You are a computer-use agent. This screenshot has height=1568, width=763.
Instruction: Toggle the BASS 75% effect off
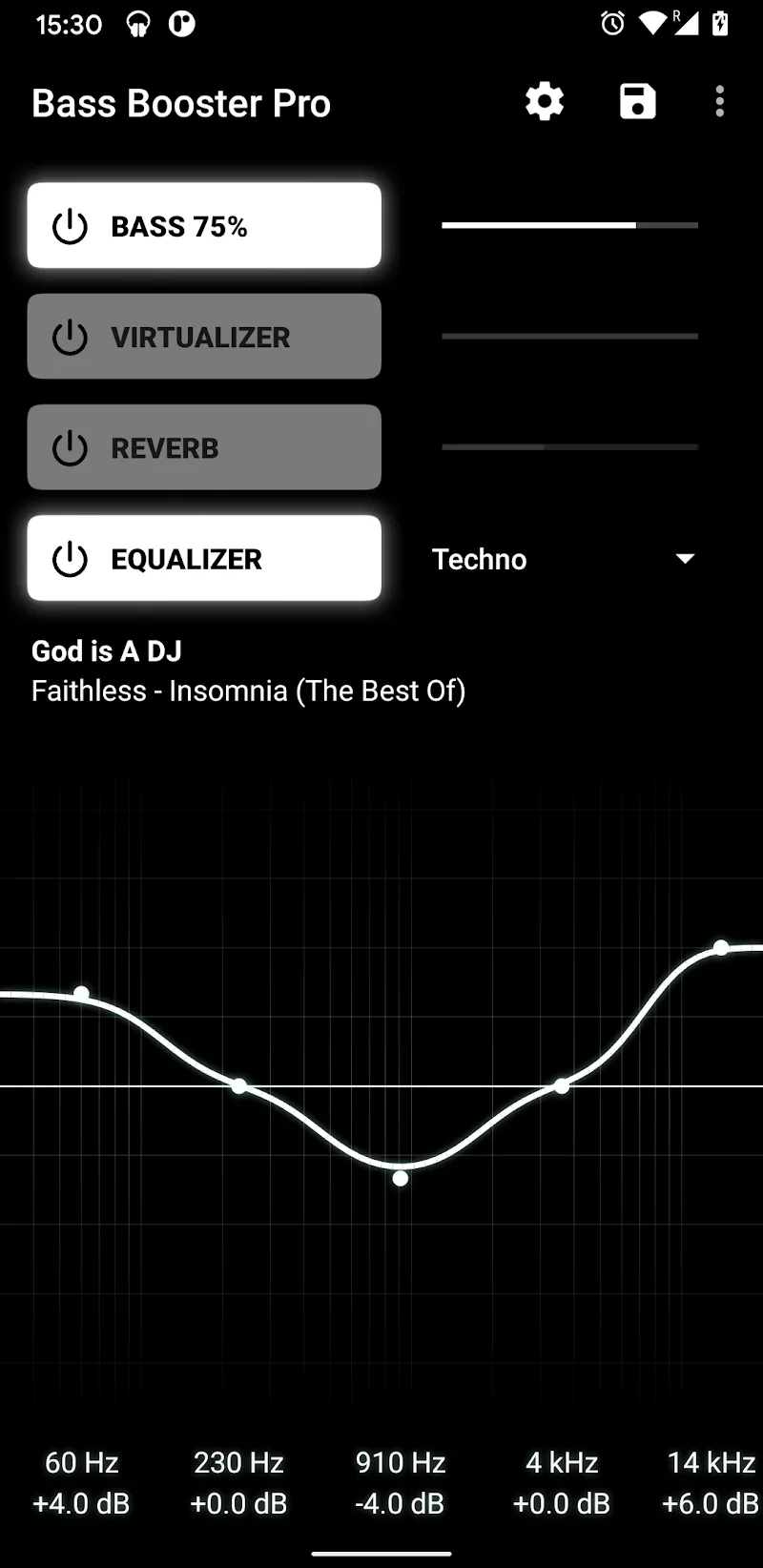click(204, 226)
